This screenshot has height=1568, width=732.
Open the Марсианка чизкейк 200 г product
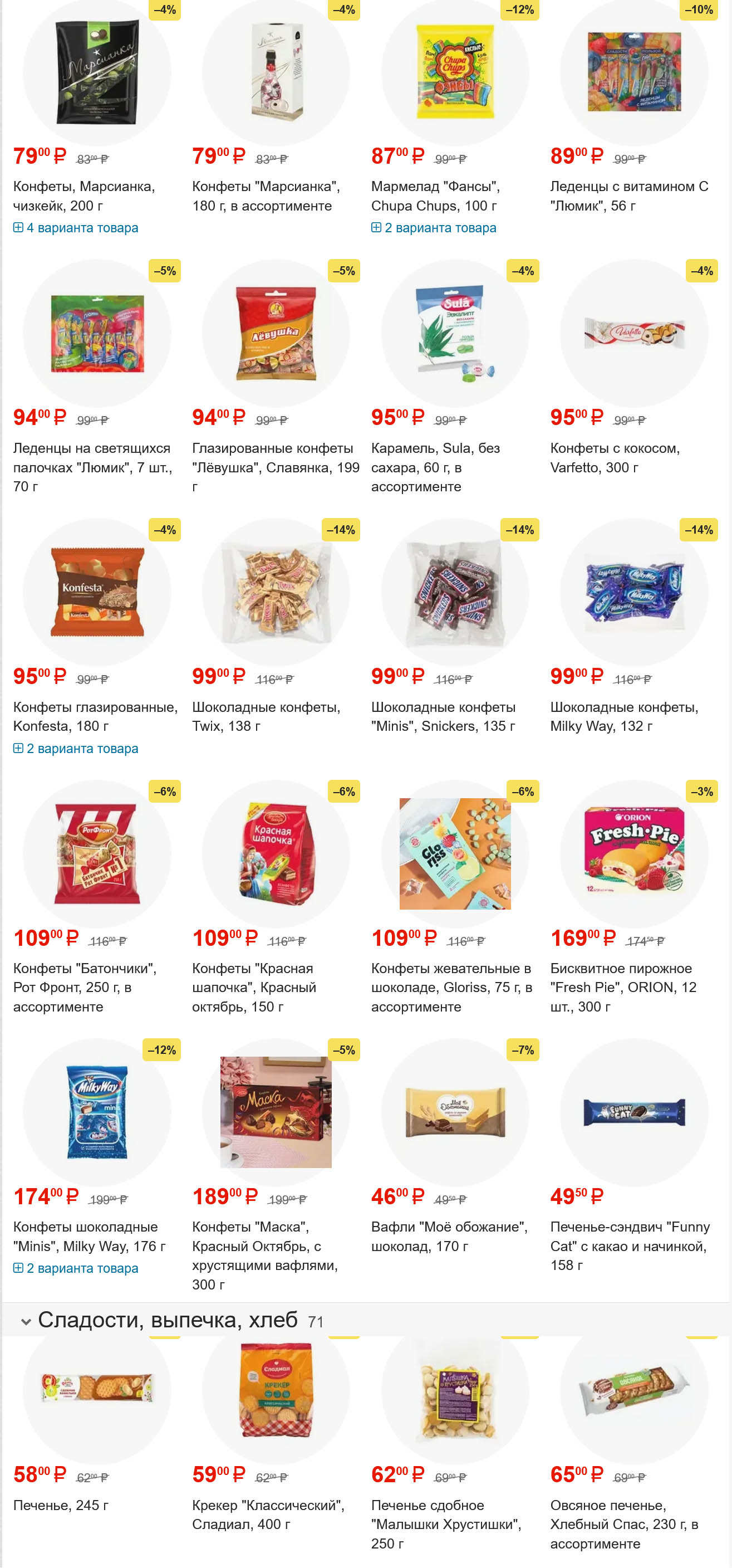click(84, 196)
